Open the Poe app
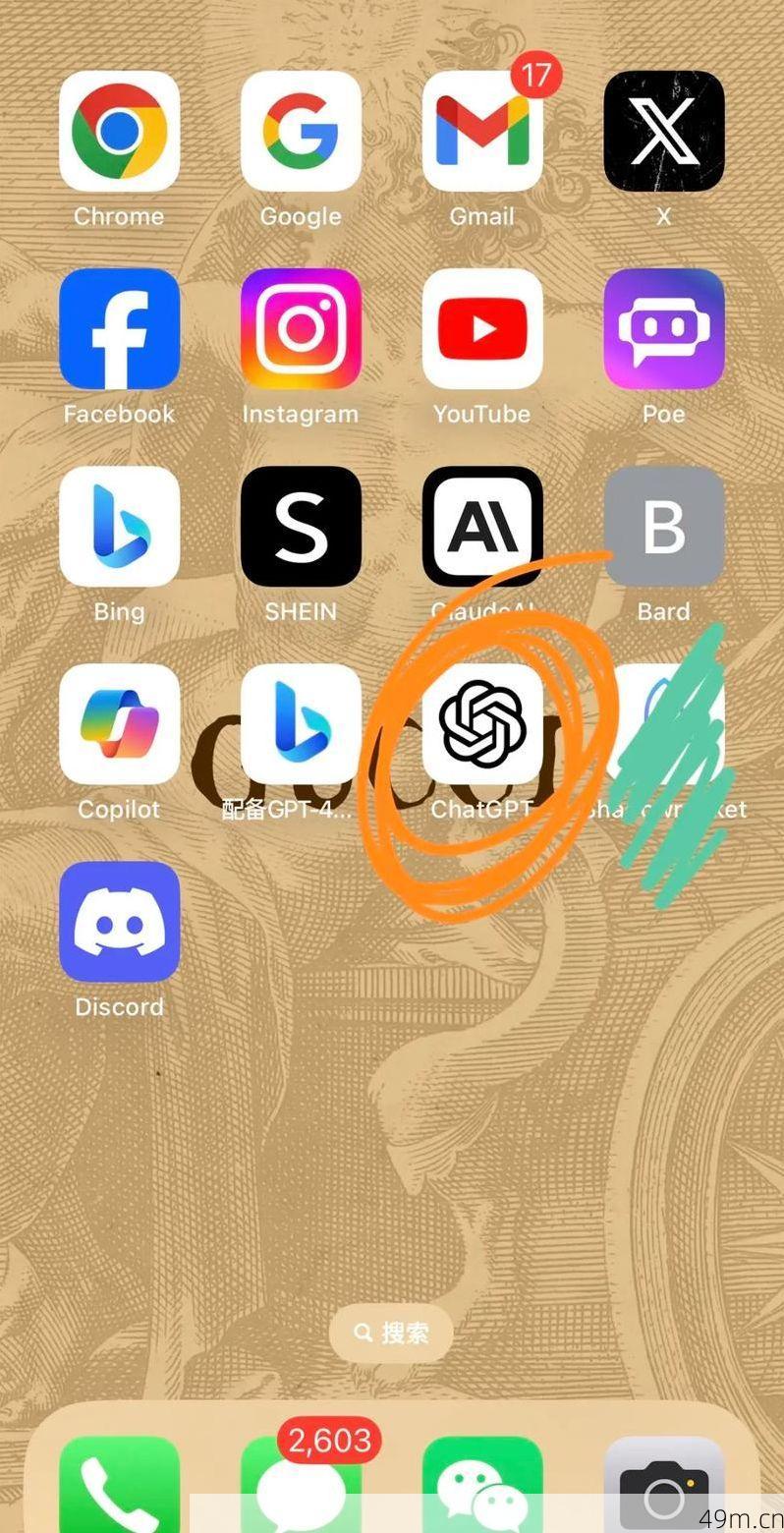The width and height of the screenshot is (784, 1533). coord(664,328)
